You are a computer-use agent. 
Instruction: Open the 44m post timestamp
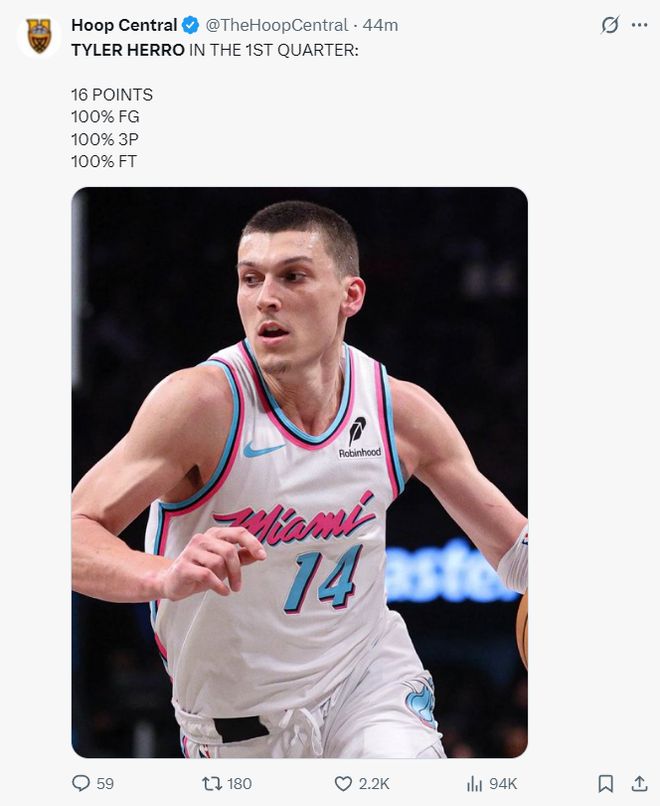380,25
